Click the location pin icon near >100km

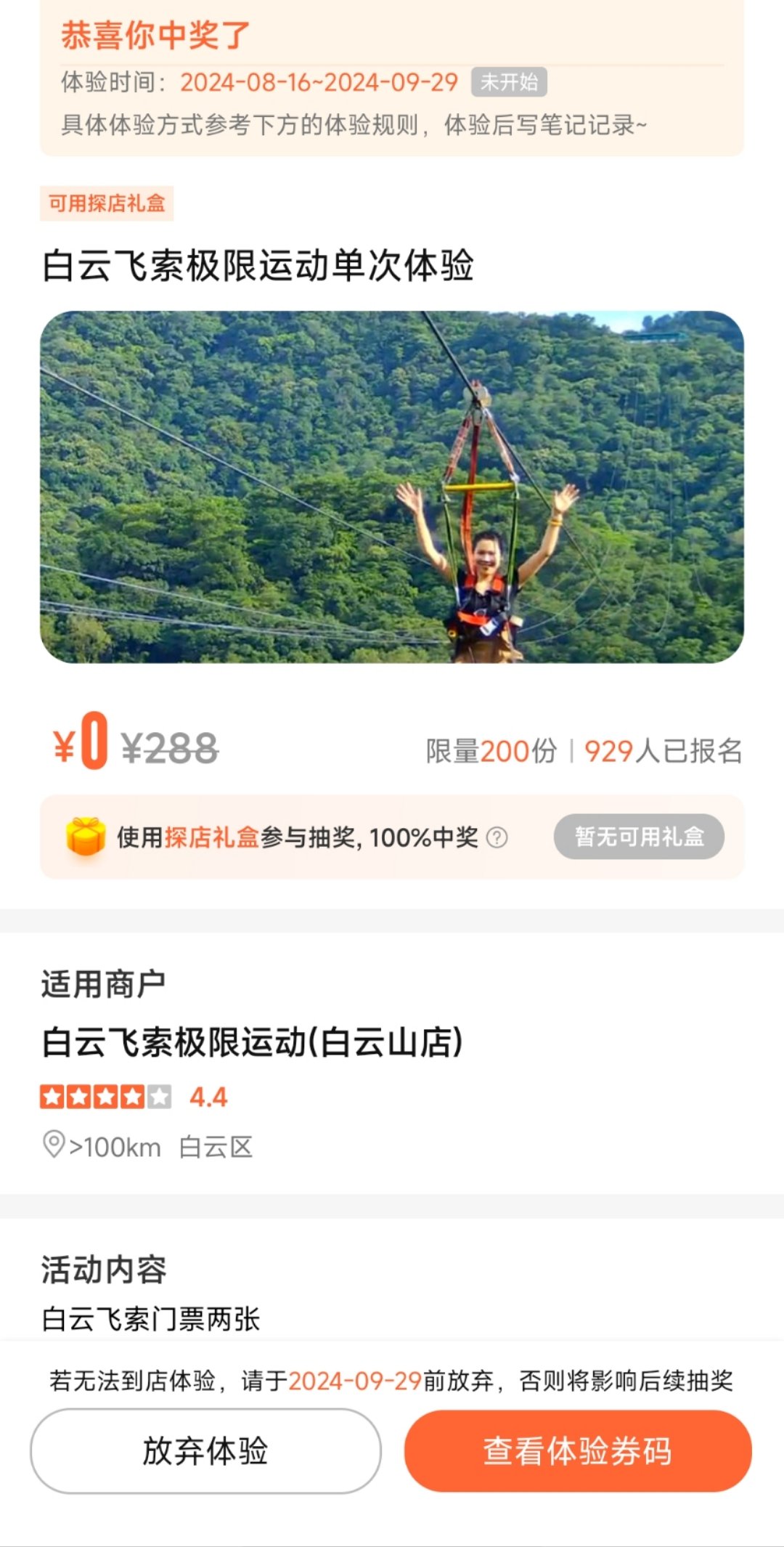click(54, 1141)
